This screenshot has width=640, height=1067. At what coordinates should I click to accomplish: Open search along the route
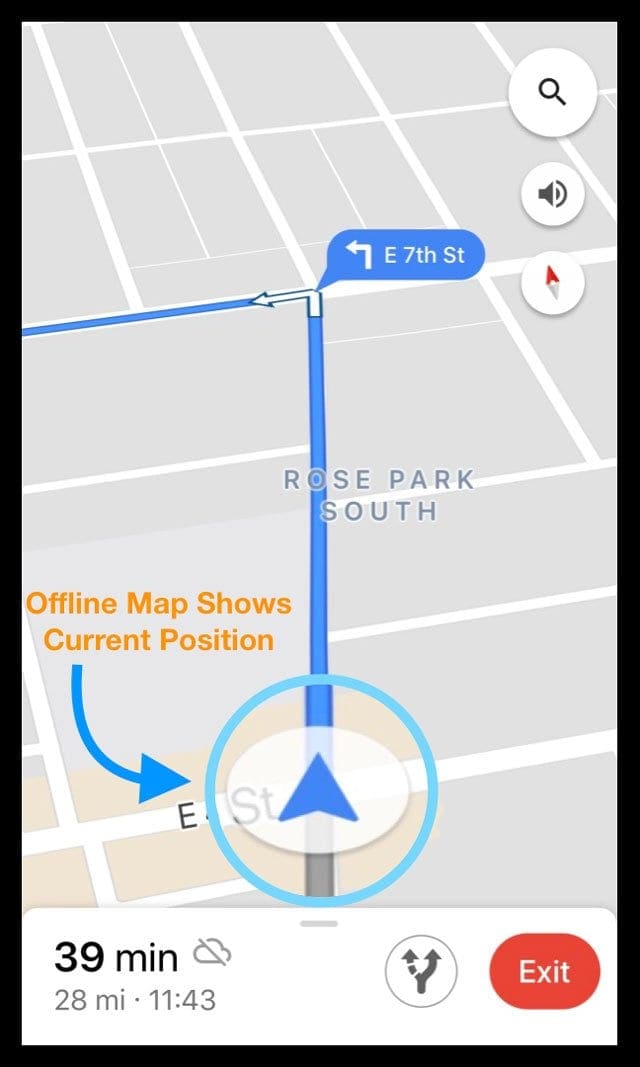pos(552,92)
